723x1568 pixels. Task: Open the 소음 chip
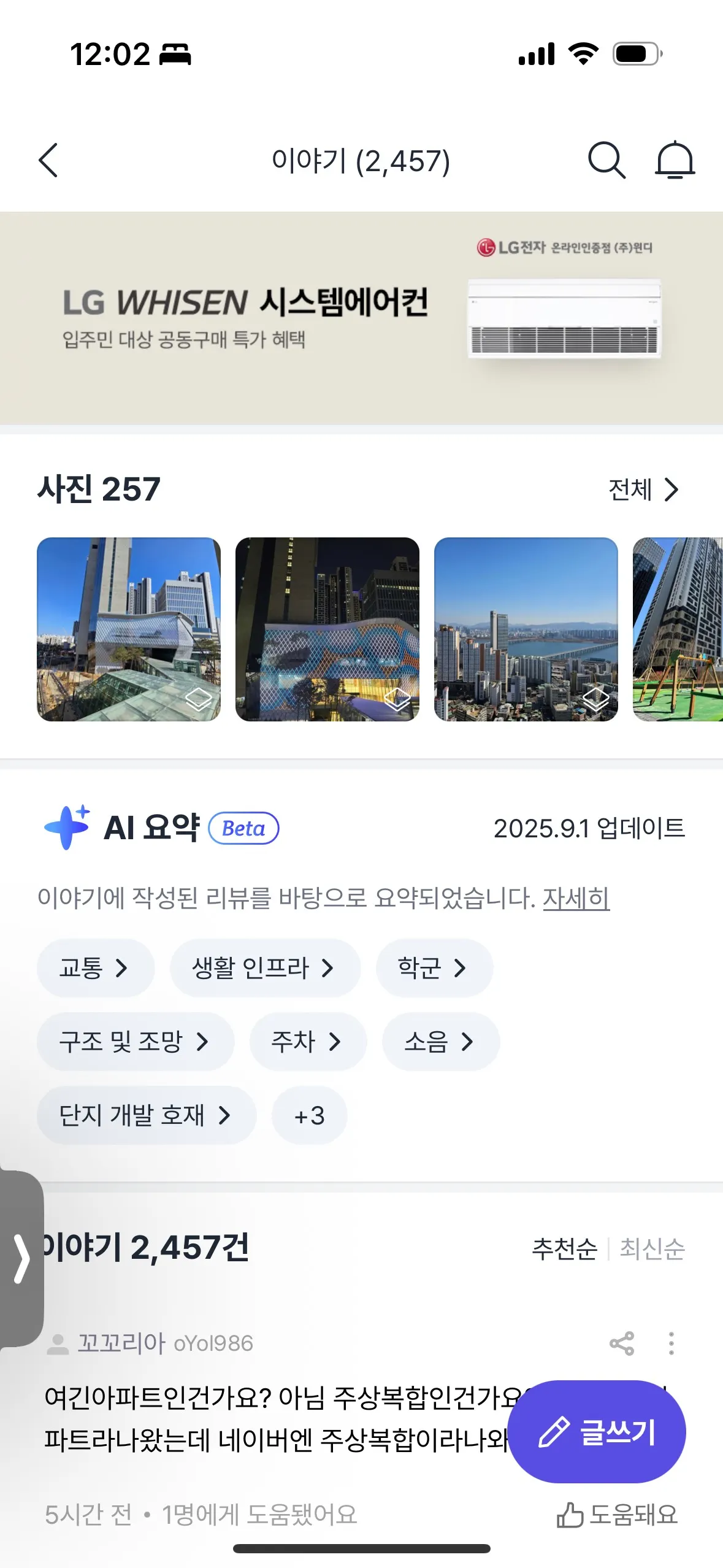tap(440, 1042)
